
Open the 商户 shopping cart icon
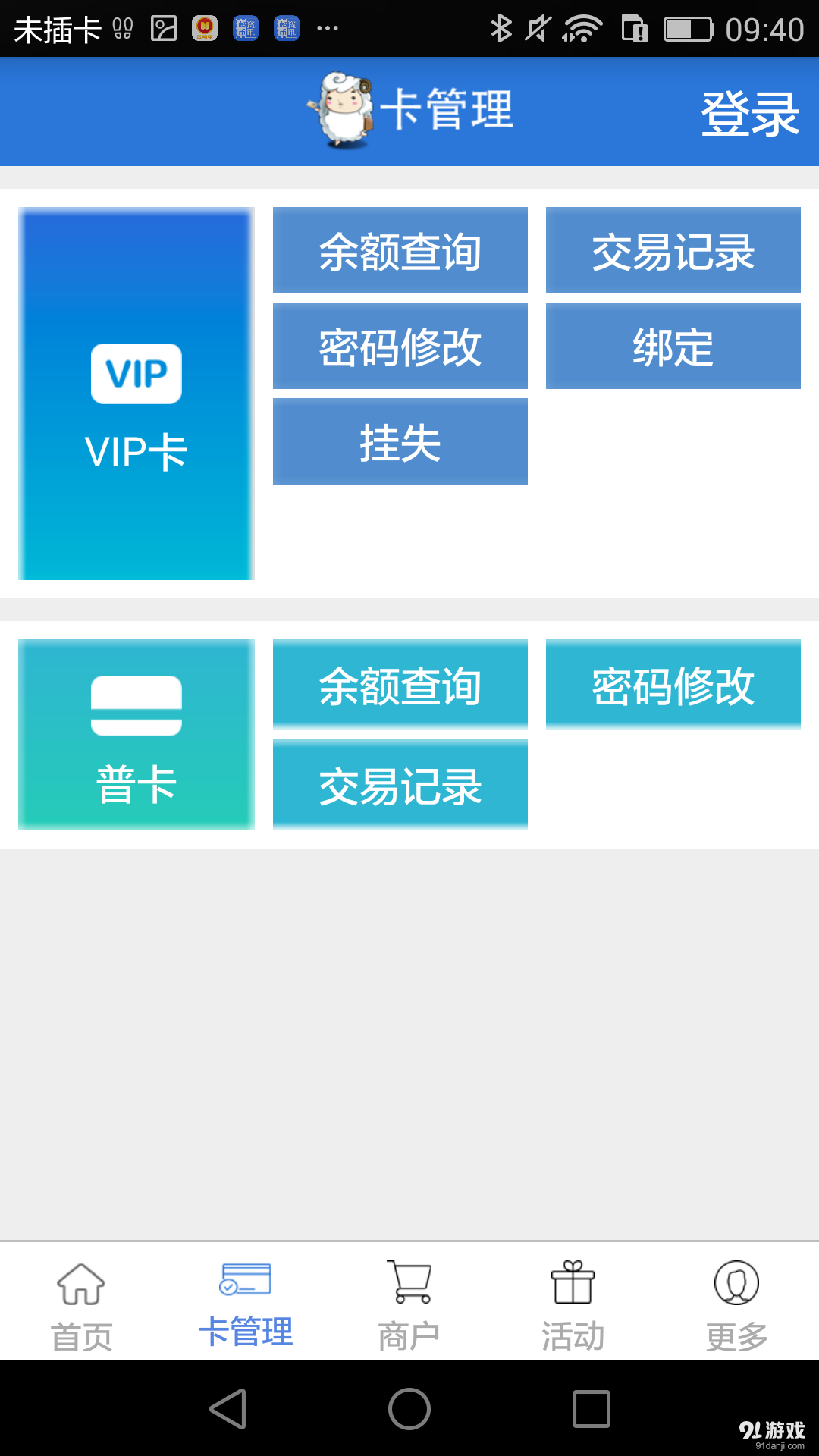click(409, 1282)
